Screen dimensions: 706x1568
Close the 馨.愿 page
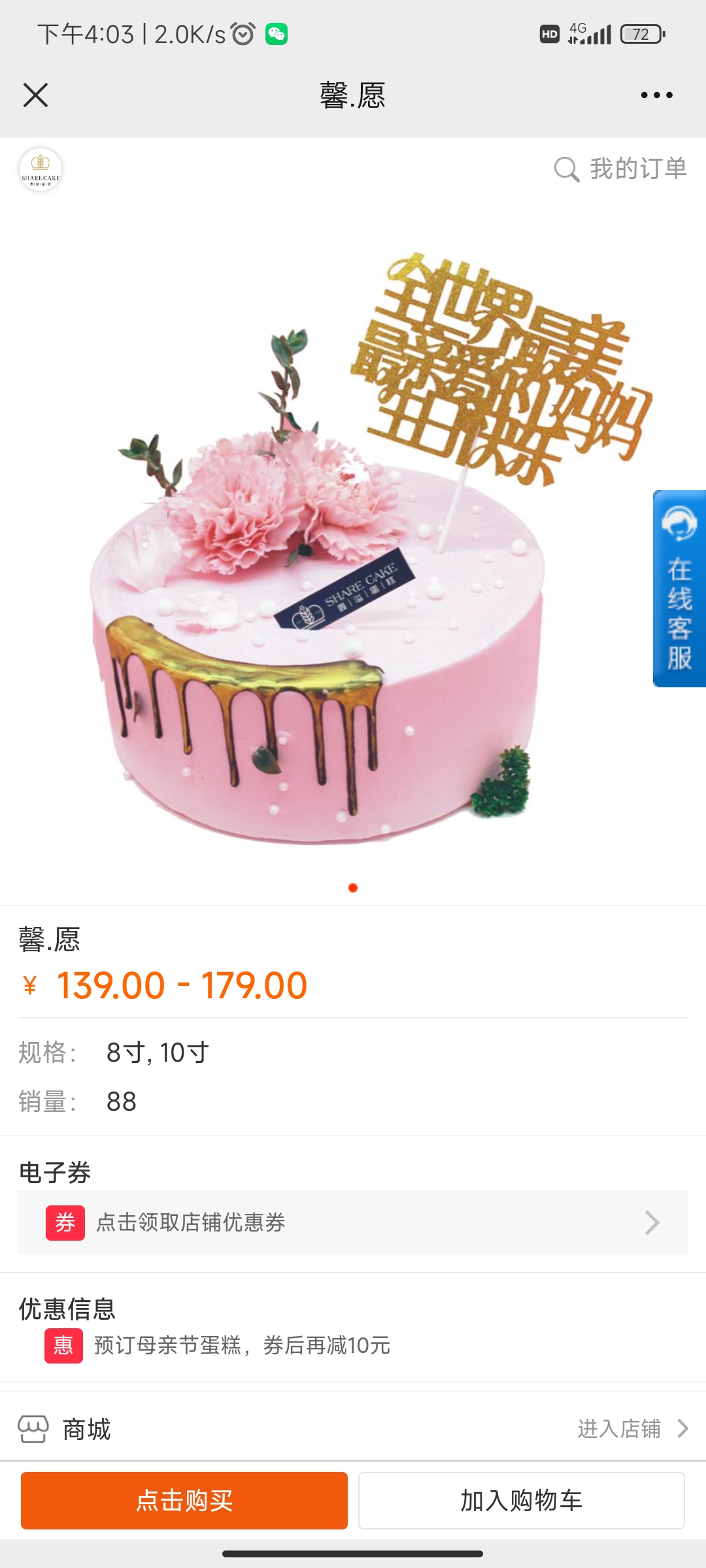(x=35, y=95)
